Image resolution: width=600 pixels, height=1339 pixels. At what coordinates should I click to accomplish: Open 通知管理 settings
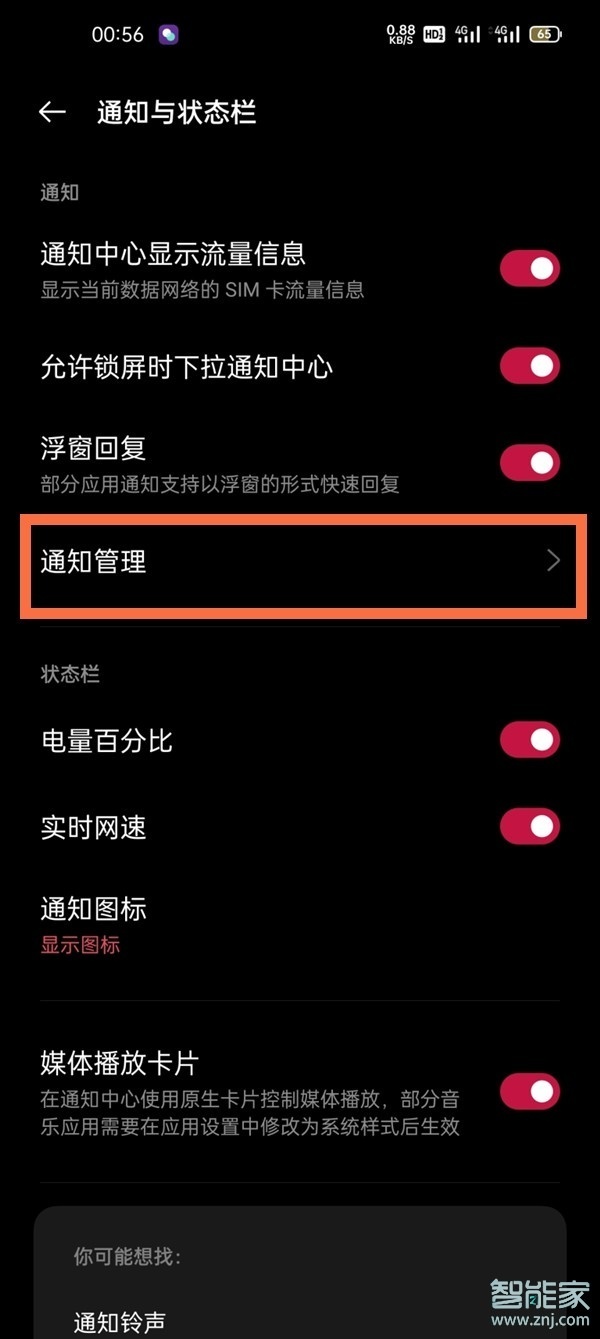(x=300, y=562)
